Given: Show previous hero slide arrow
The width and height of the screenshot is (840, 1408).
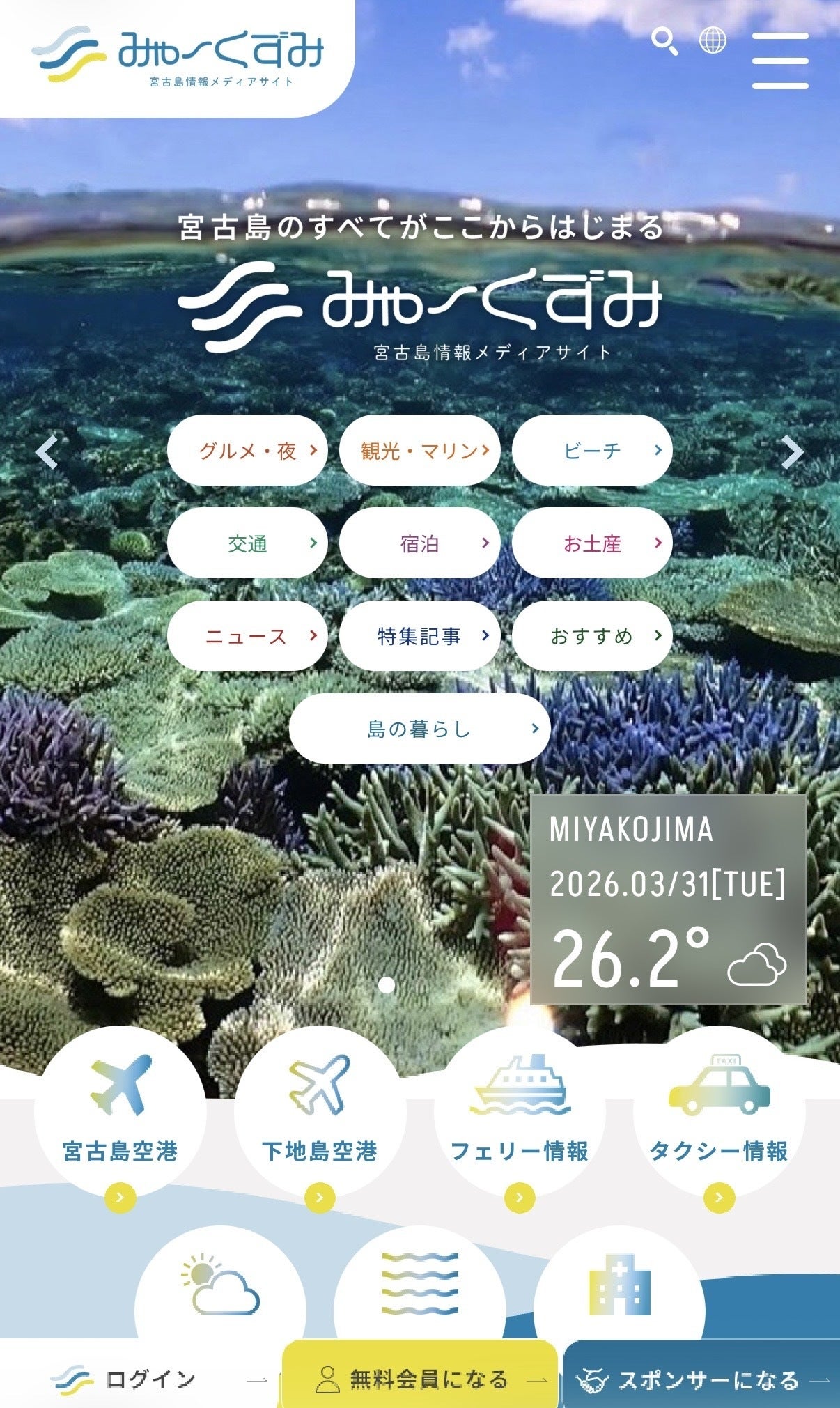Looking at the screenshot, I should [x=47, y=452].
